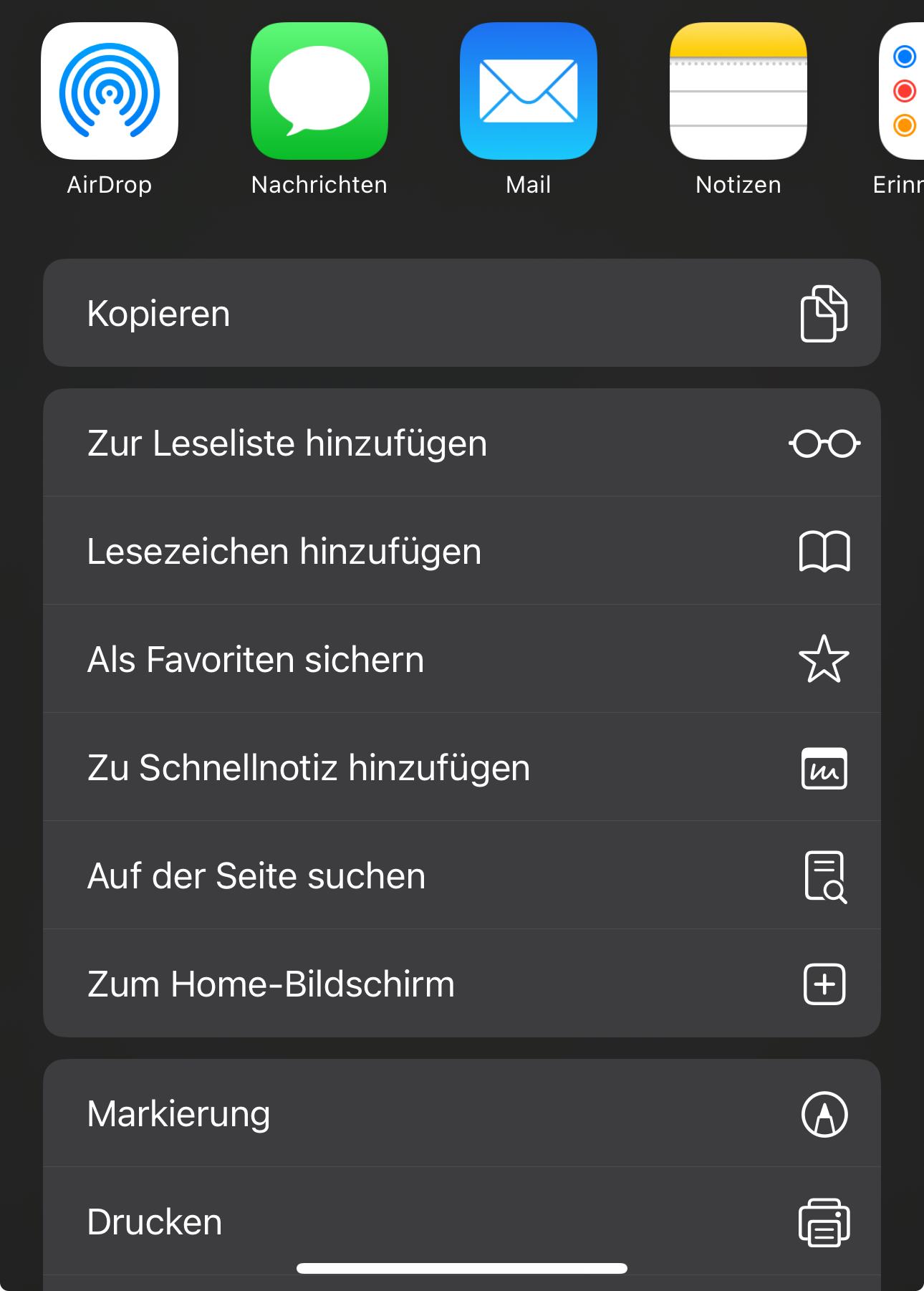Share via Mail app
The height and width of the screenshot is (1291, 924).
tap(529, 92)
